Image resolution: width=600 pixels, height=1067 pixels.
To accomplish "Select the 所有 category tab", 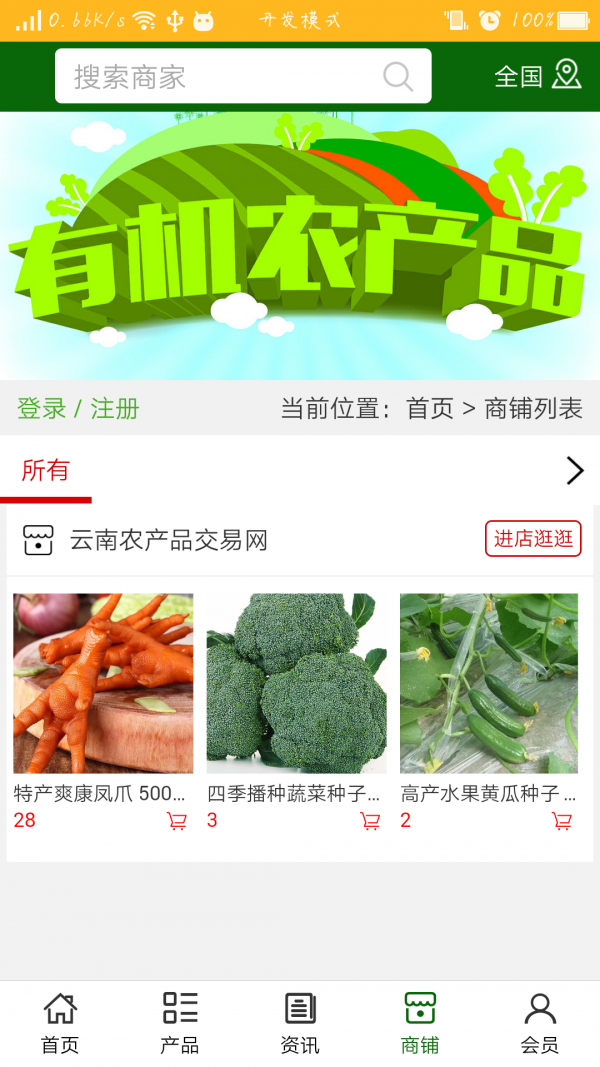I will click(45, 470).
